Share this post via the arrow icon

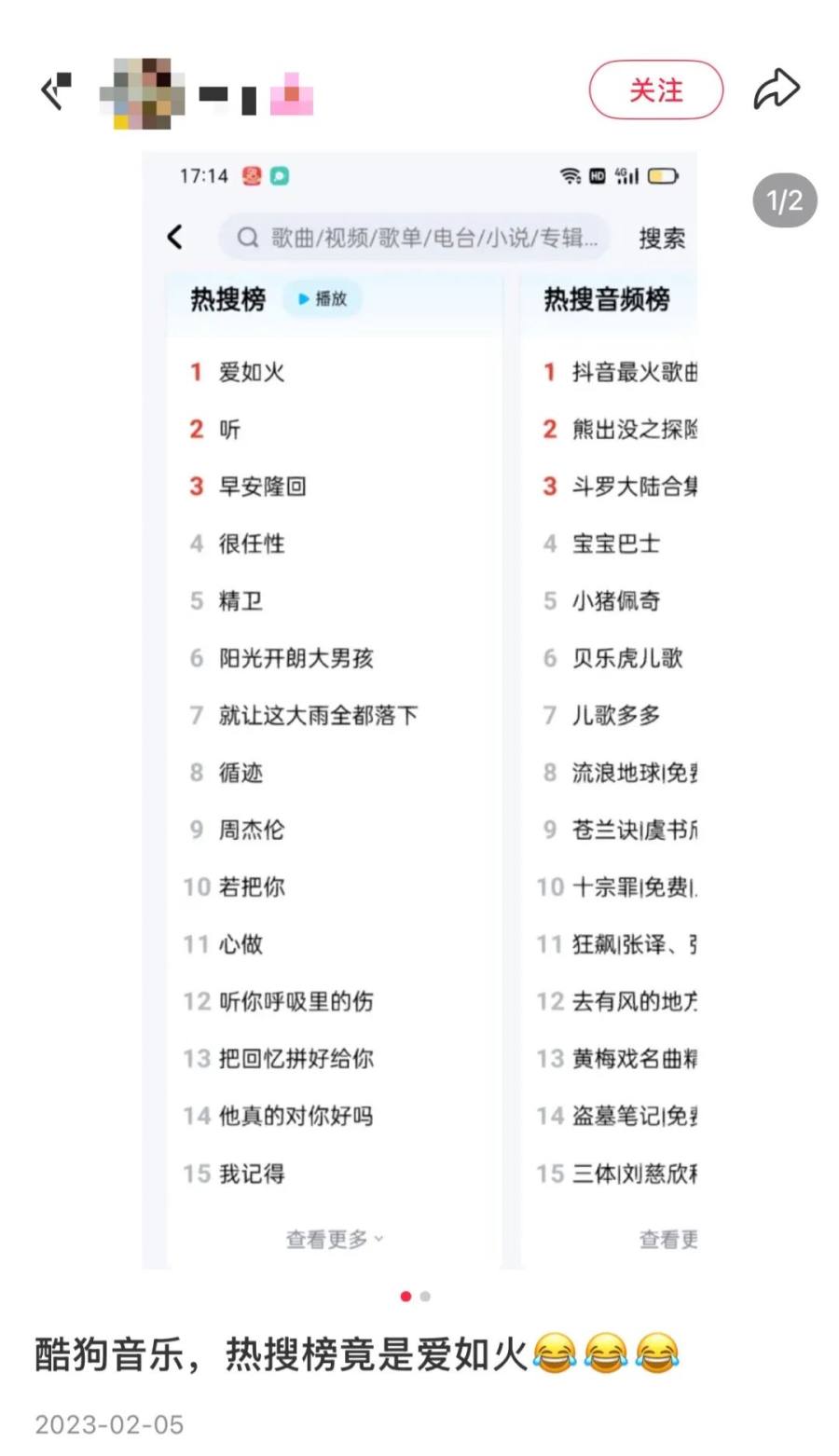click(x=777, y=90)
